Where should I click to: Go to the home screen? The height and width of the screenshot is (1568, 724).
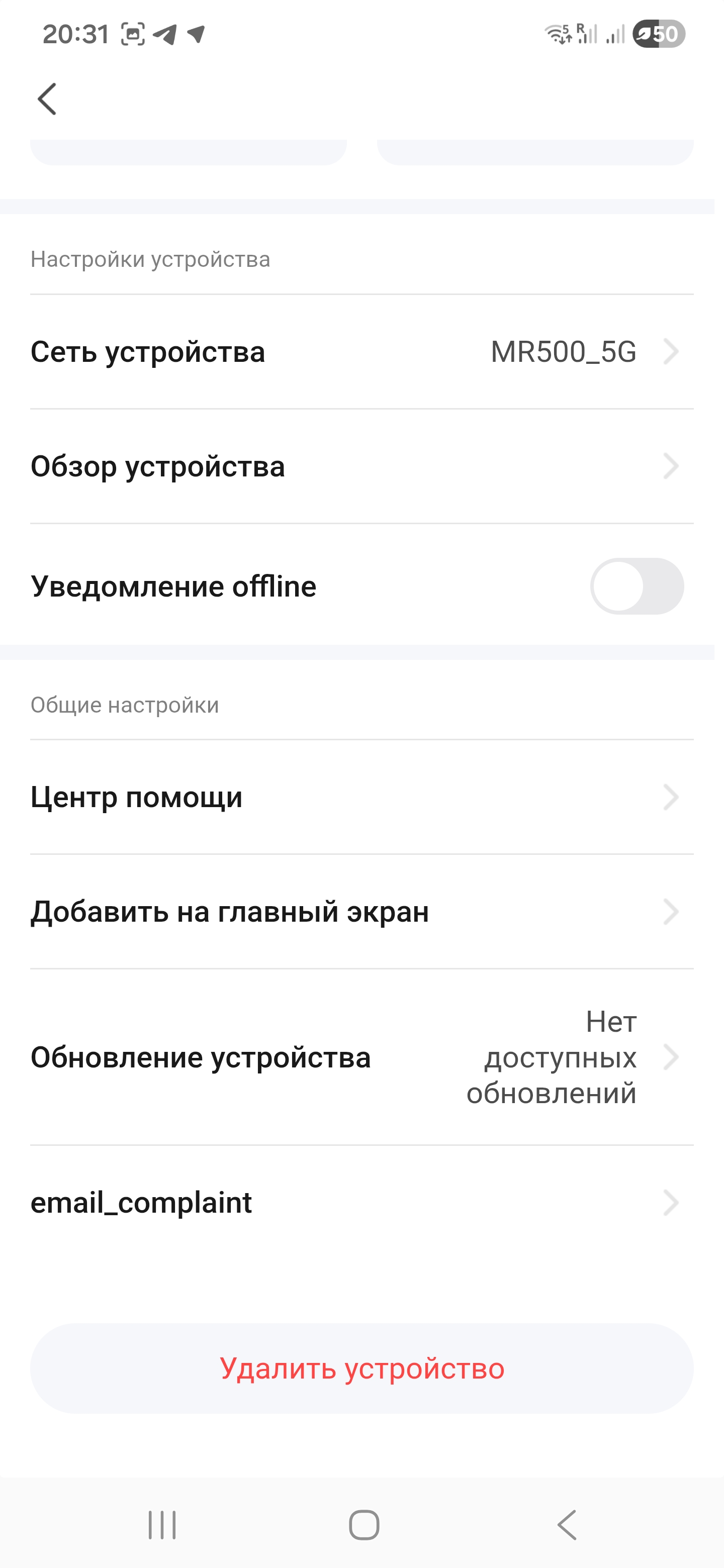pyautogui.click(x=364, y=1525)
